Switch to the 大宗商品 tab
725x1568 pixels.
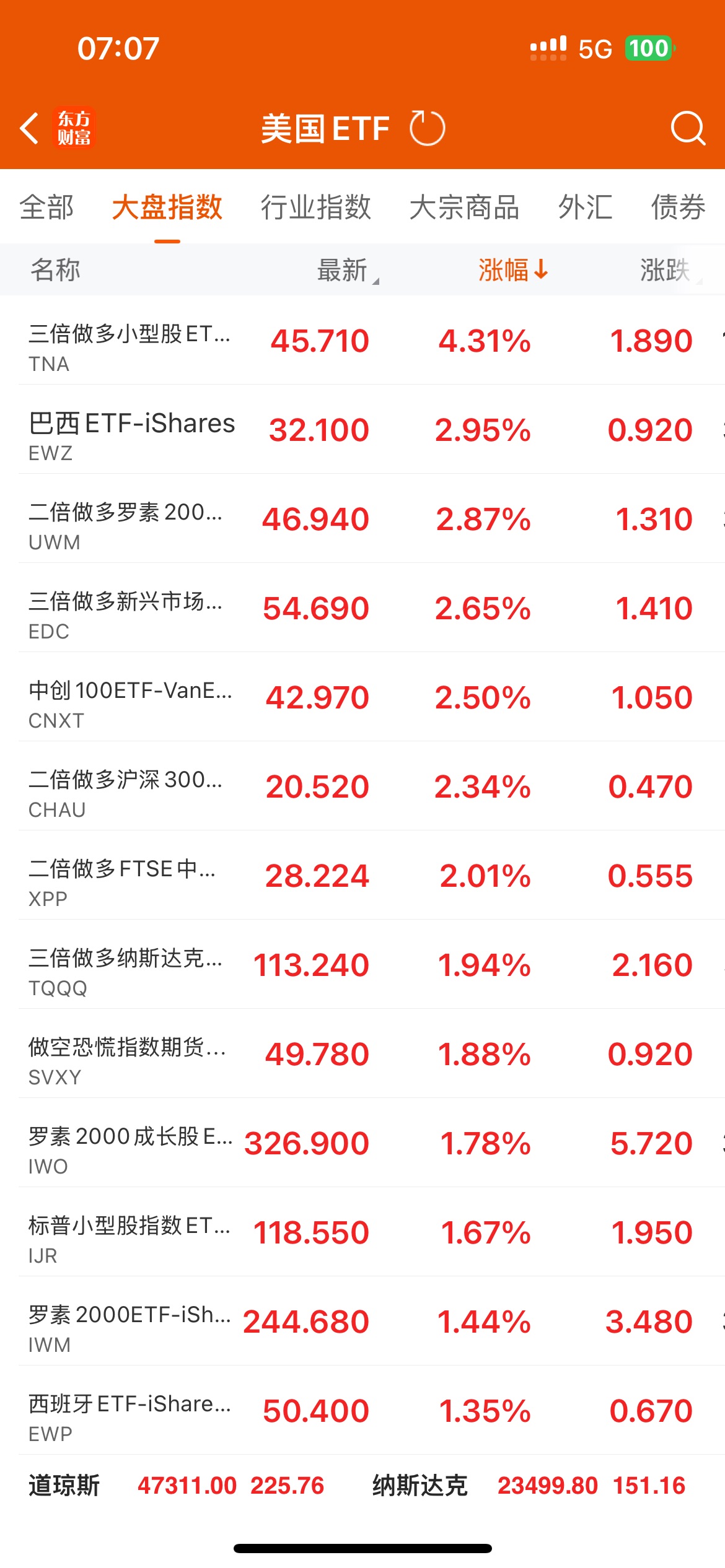click(464, 207)
